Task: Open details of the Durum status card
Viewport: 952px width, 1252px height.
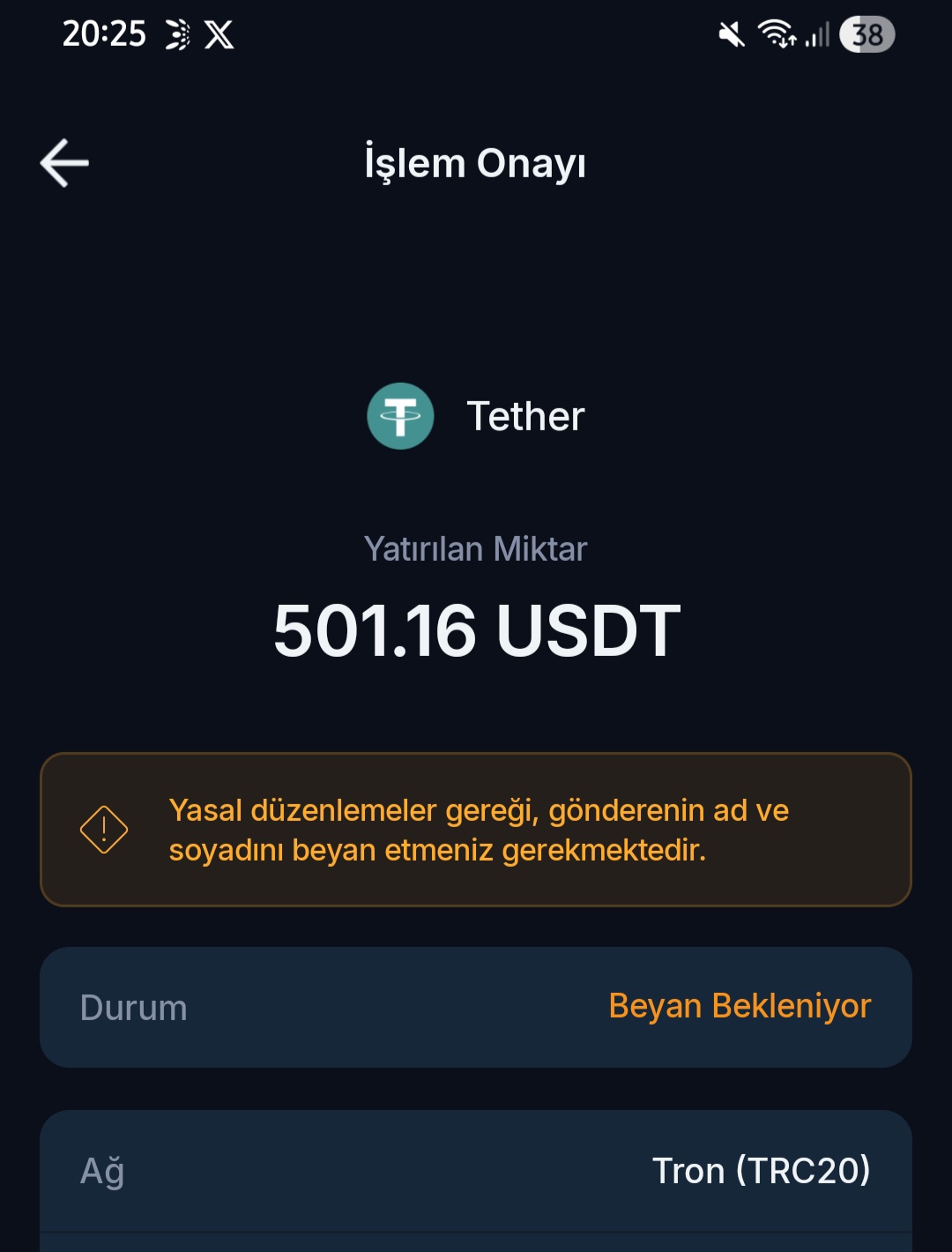Action: [476, 1007]
